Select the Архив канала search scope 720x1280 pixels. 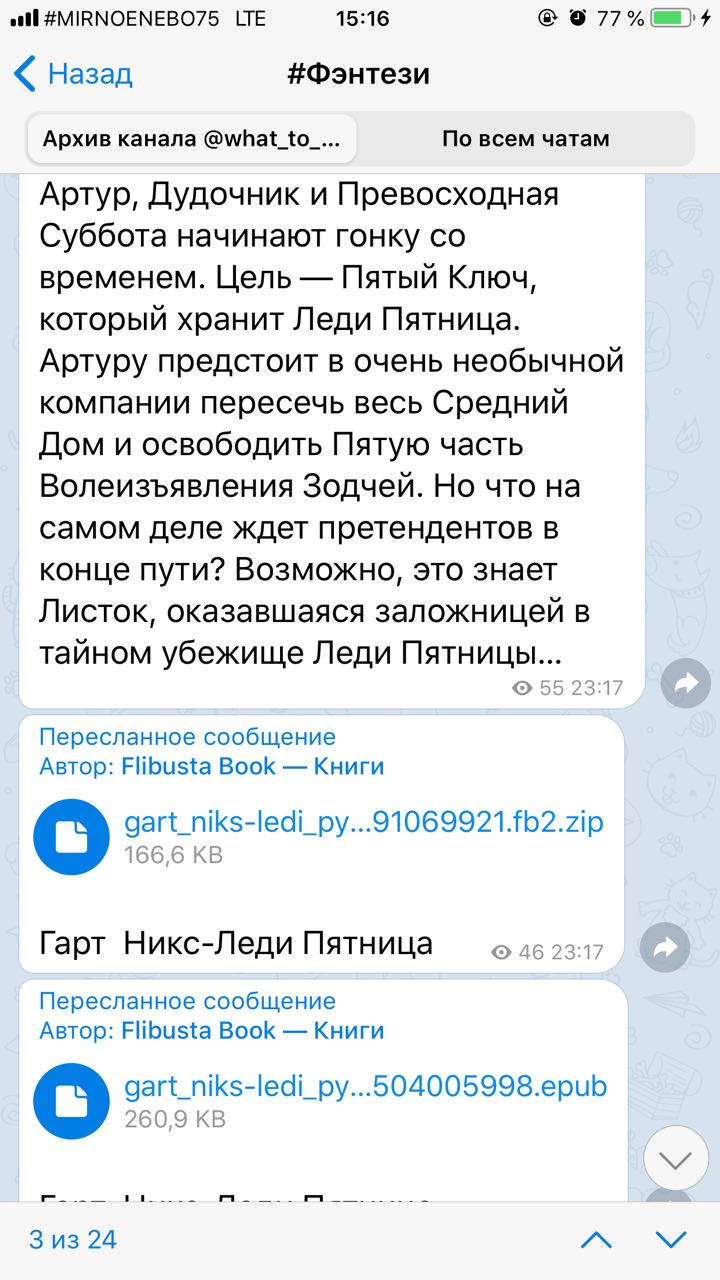pos(191,139)
